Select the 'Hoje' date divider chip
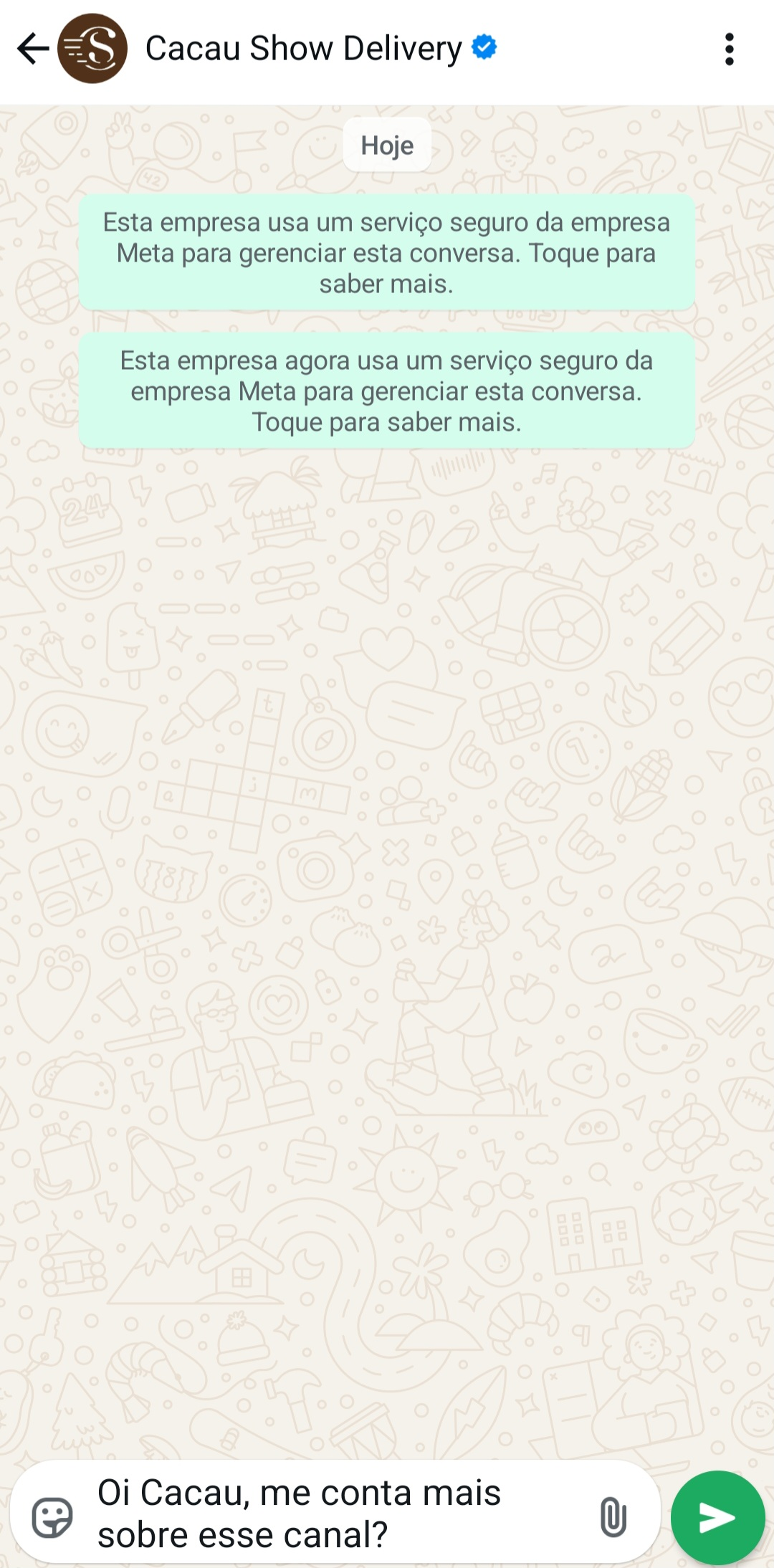The width and height of the screenshot is (774, 1568). (x=386, y=145)
